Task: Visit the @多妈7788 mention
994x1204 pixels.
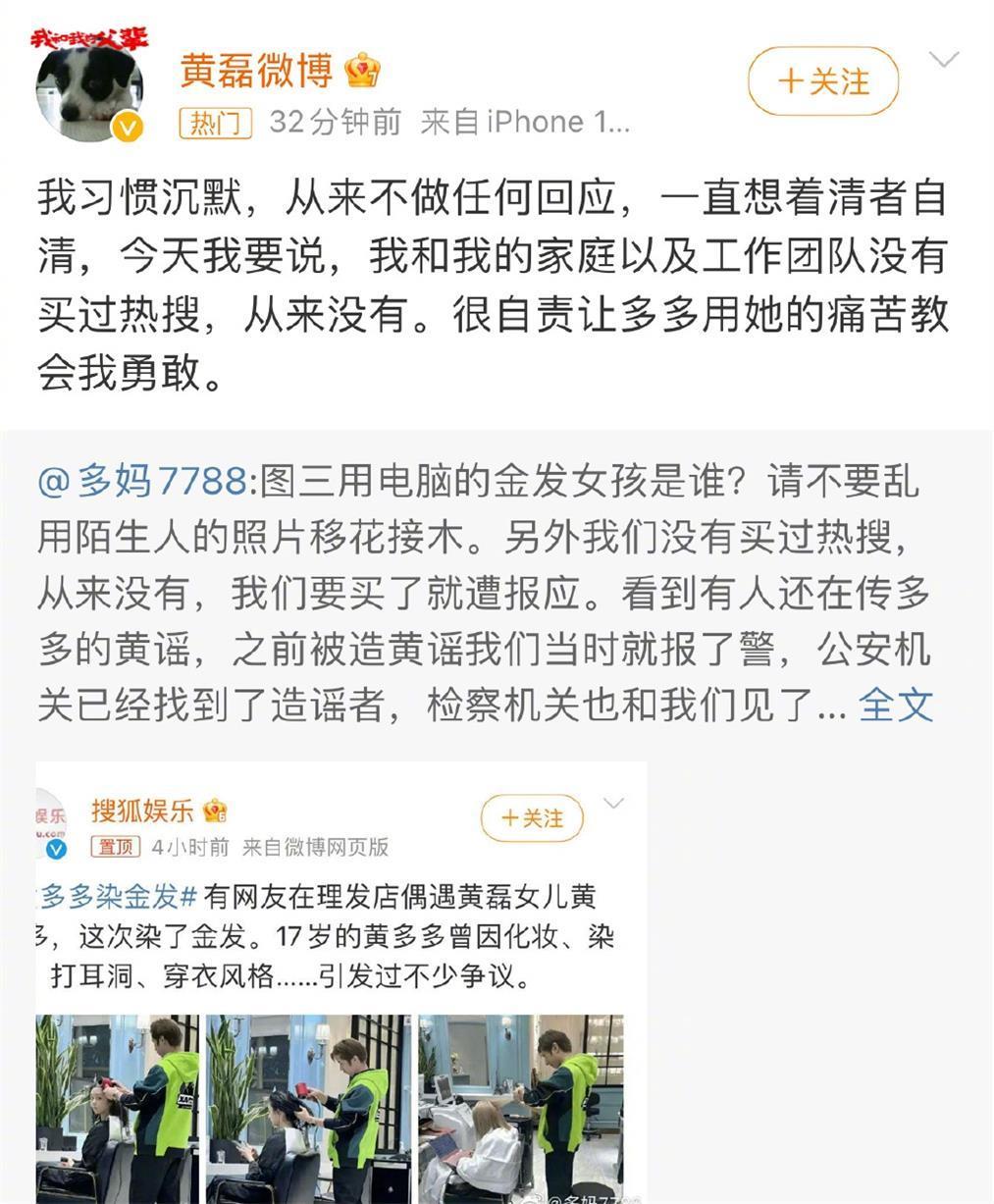Action: click(142, 481)
